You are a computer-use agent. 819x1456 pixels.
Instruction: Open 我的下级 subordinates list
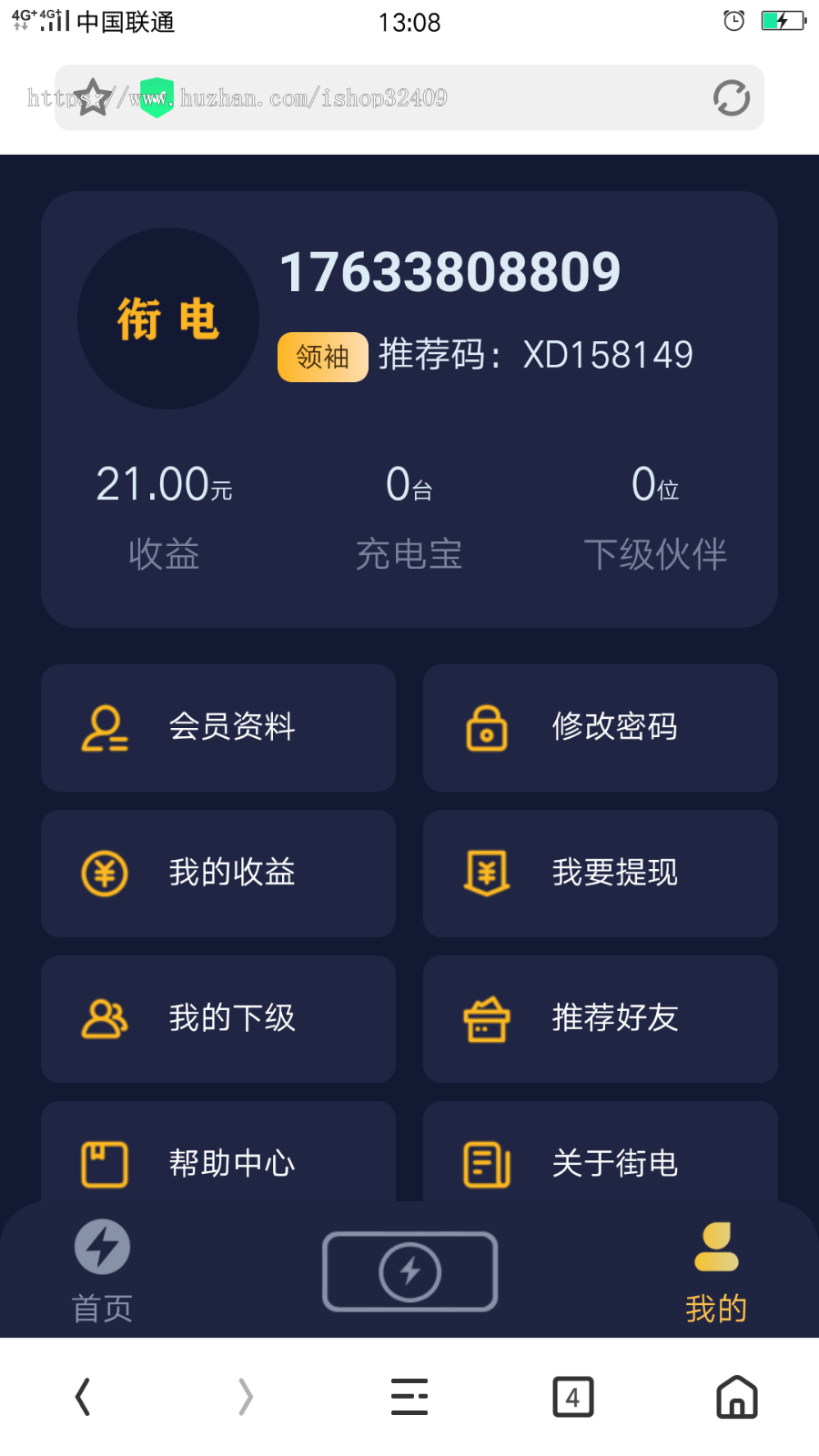(x=218, y=1019)
